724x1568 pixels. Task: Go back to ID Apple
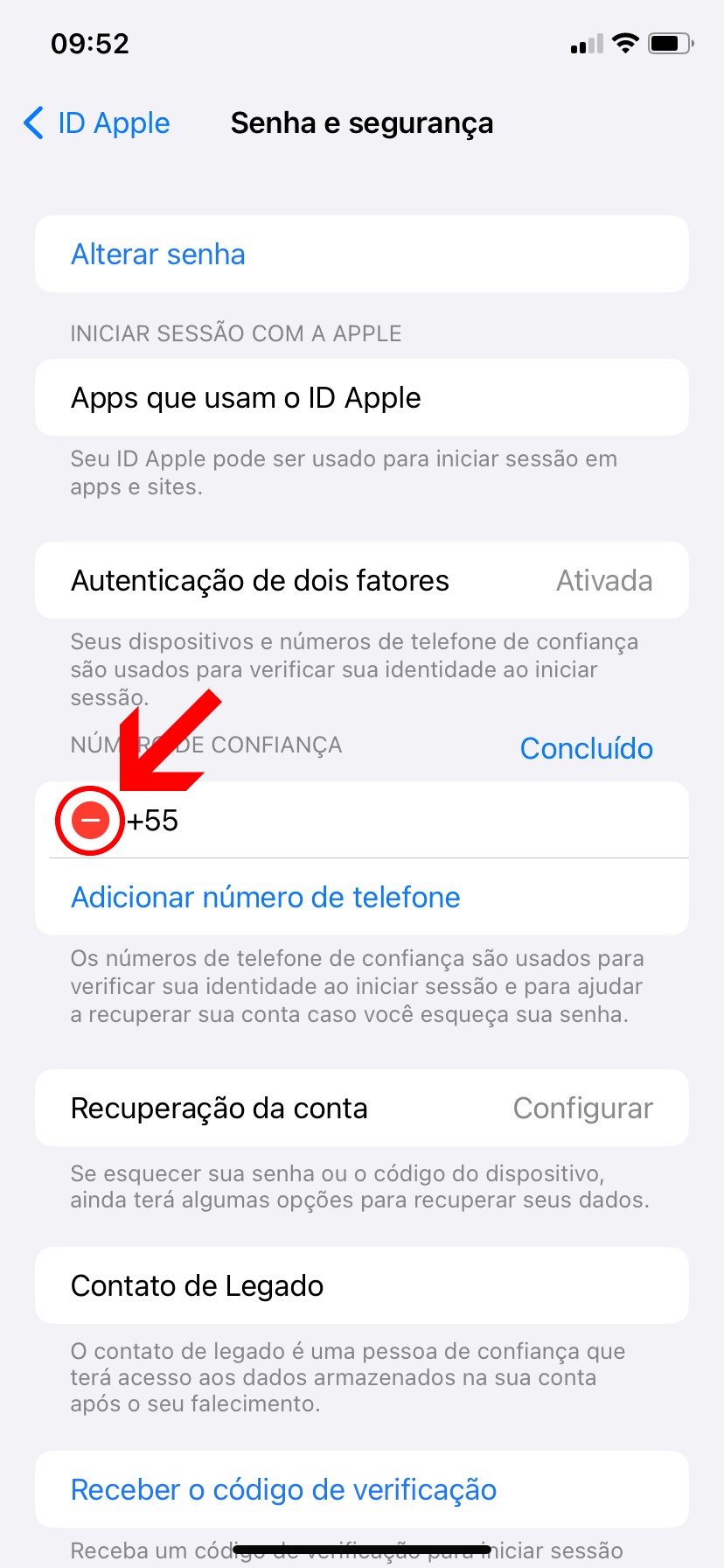96,123
